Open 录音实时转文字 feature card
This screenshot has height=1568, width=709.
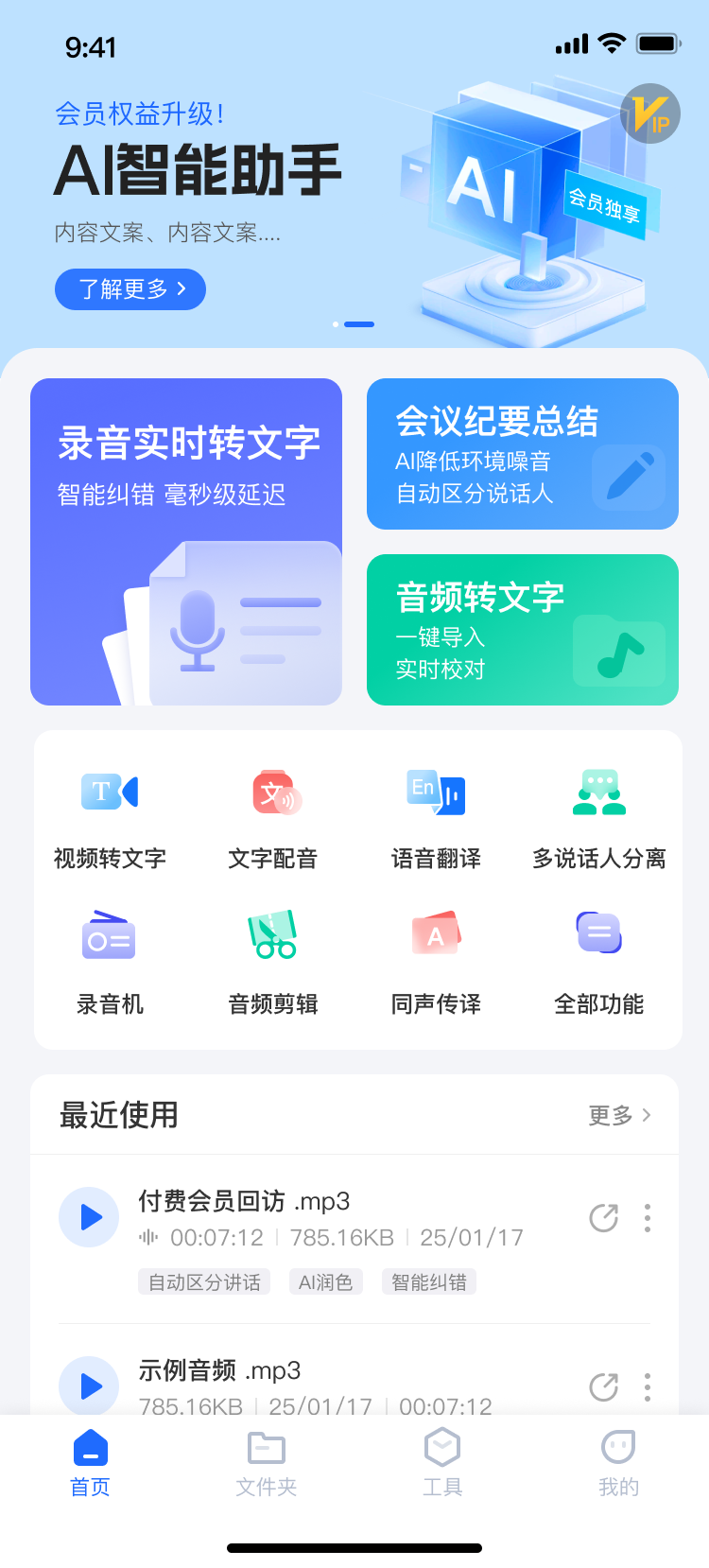(185, 541)
